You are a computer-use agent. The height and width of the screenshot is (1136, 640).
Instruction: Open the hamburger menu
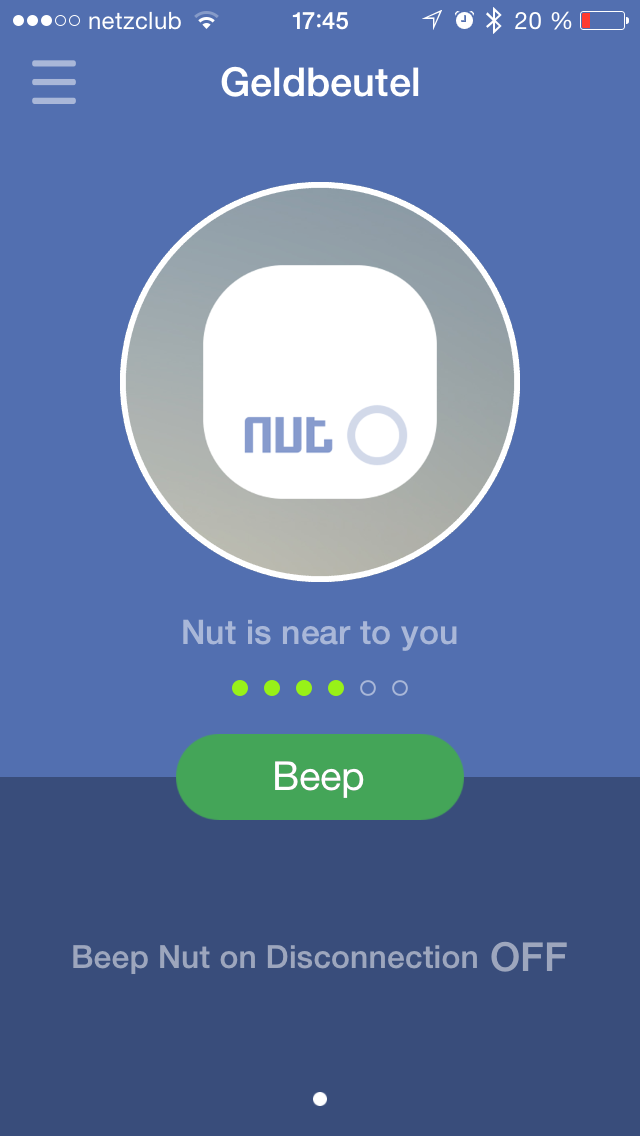pos(54,83)
